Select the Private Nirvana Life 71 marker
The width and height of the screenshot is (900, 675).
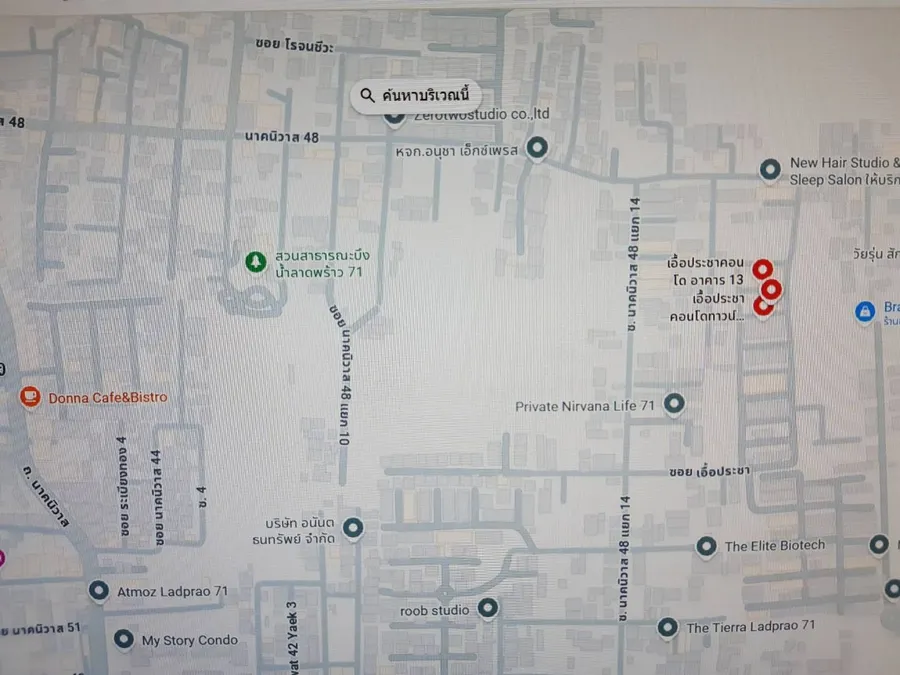(x=675, y=404)
